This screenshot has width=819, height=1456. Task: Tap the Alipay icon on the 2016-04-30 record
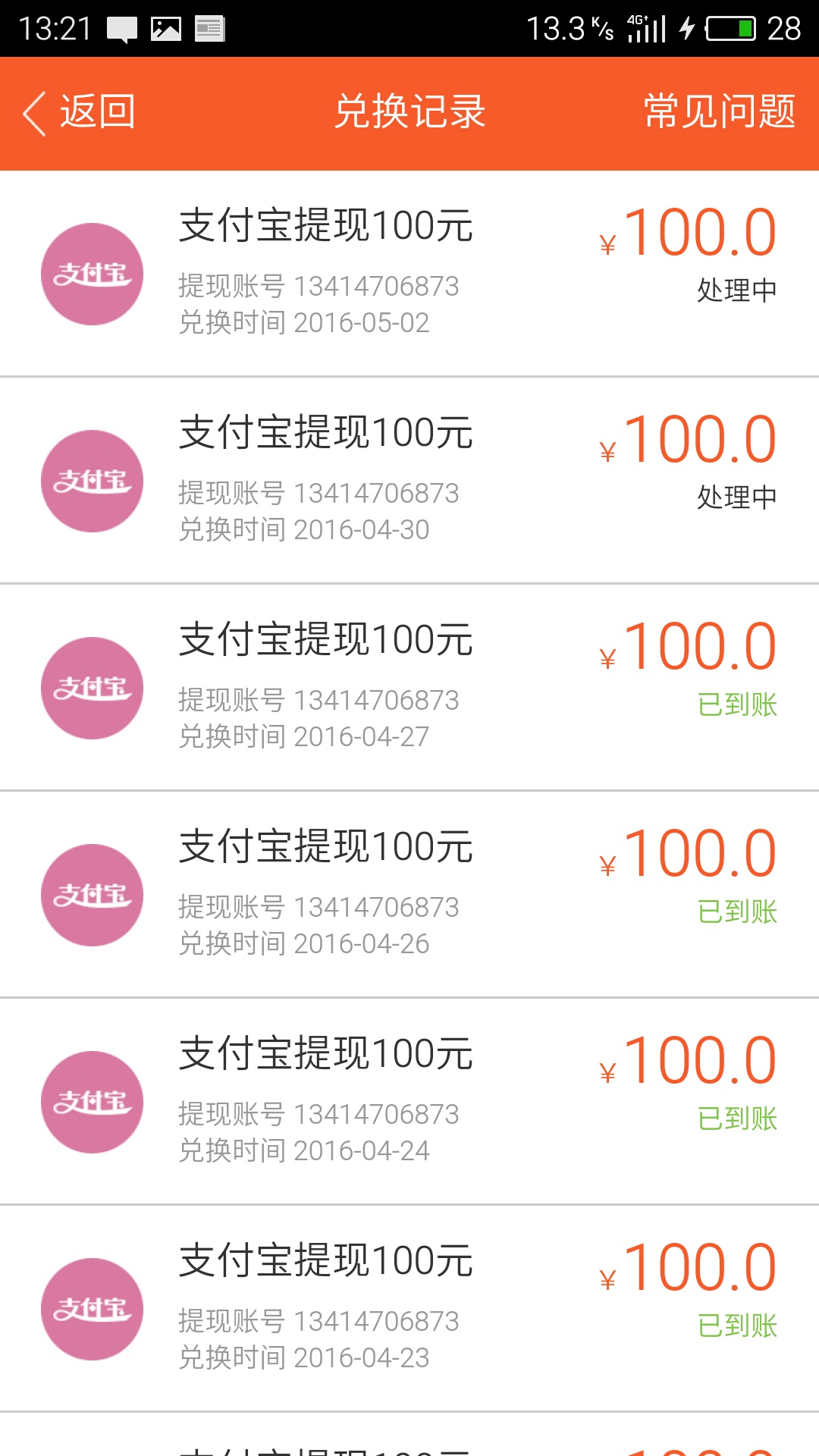pos(91,481)
